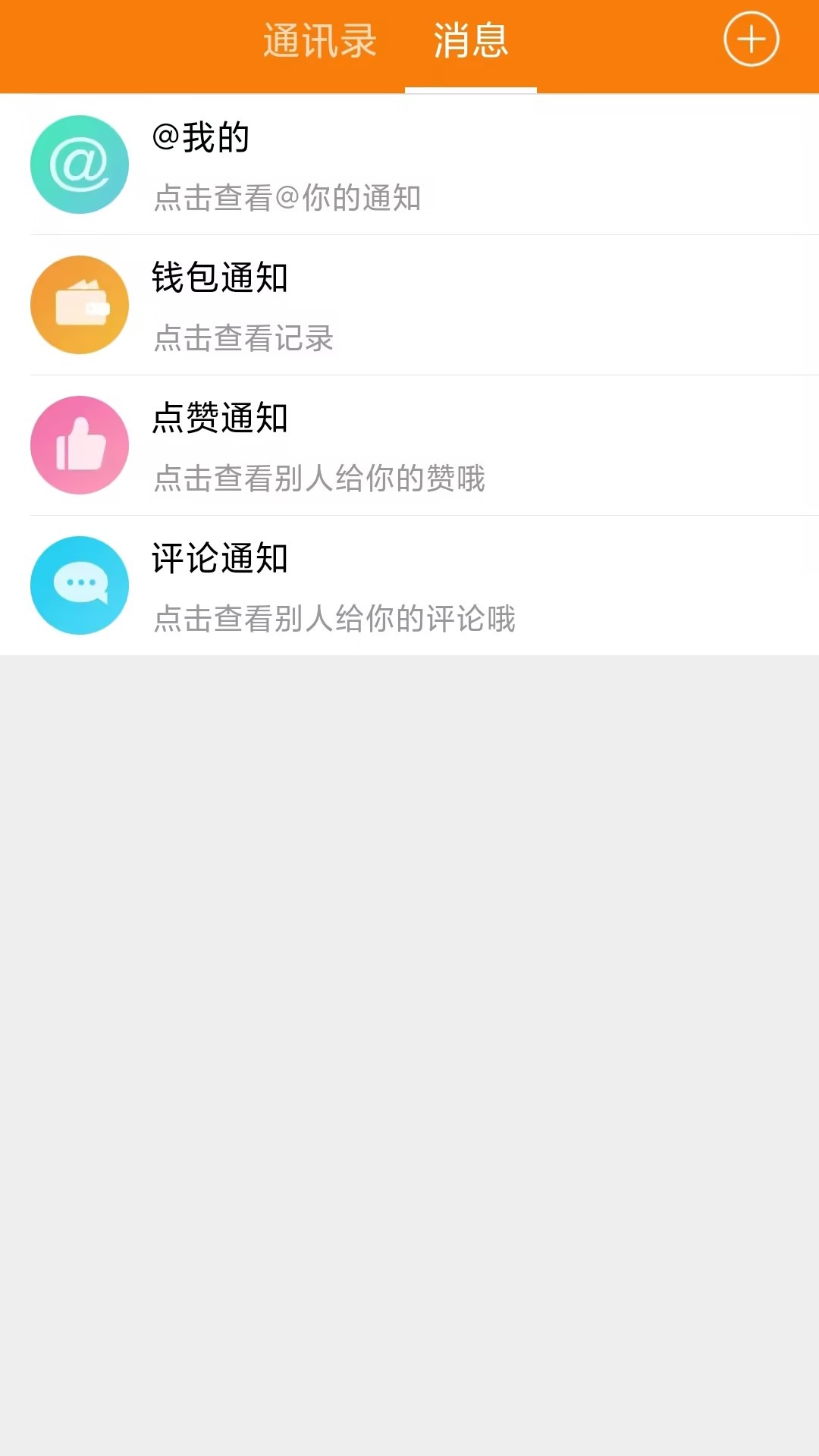819x1456 pixels.
Task: Click the orange wallet avatar circle
Action: point(79,305)
